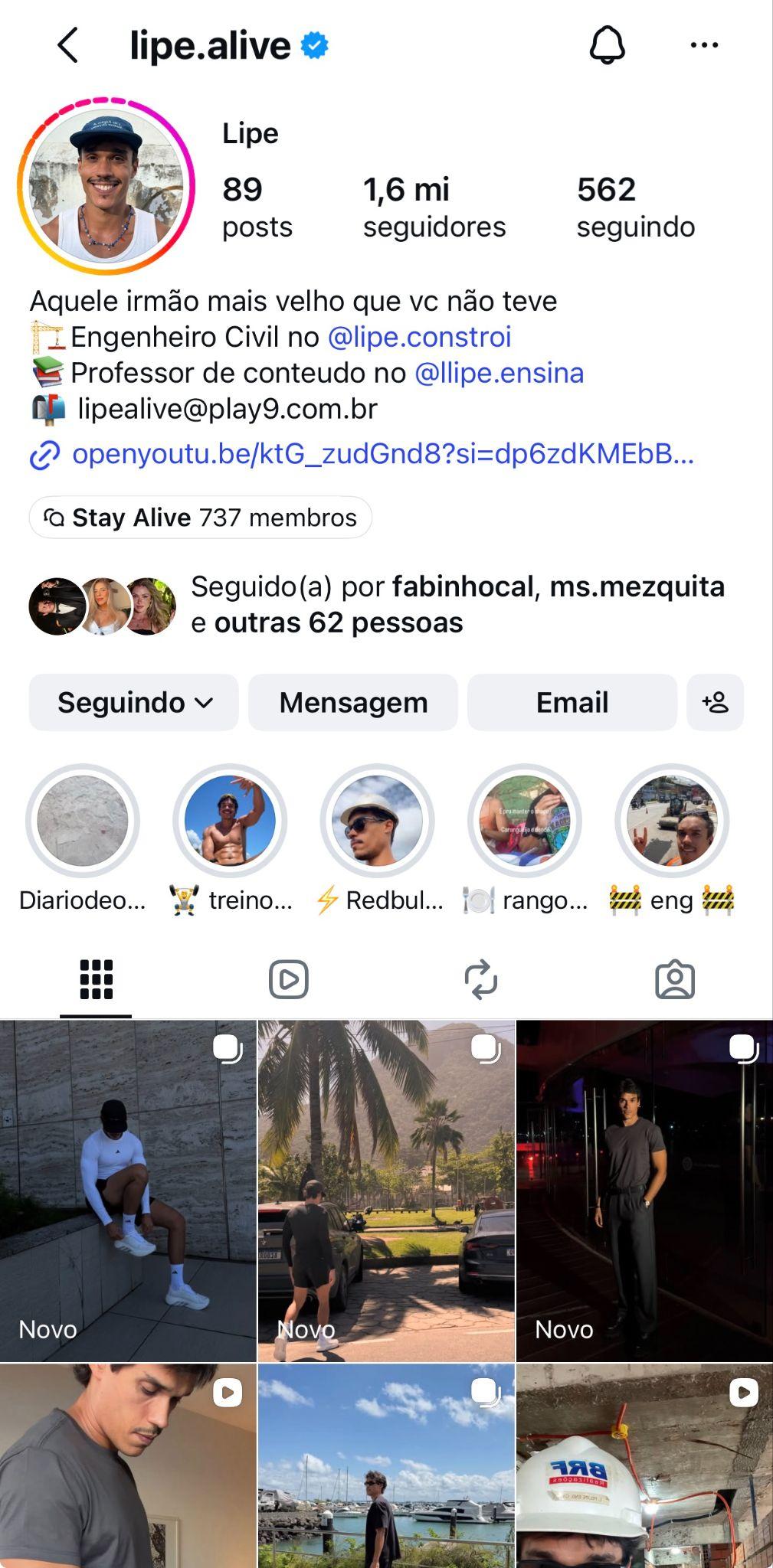Open the post with palm trees
Viewport: 773px width, 1568px height.
coord(386,1191)
